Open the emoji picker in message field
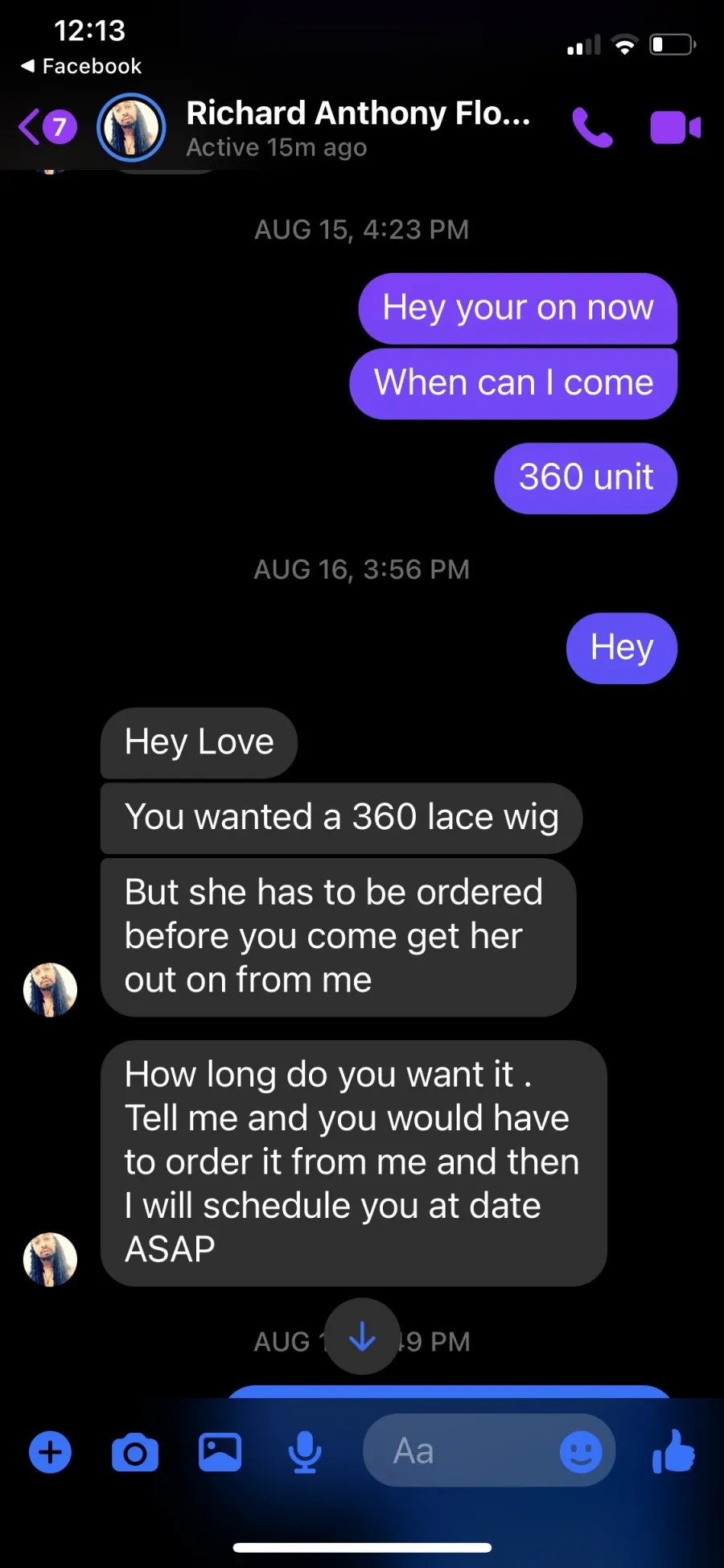This screenshot has height=1568, width=724. coord(581,1452)
